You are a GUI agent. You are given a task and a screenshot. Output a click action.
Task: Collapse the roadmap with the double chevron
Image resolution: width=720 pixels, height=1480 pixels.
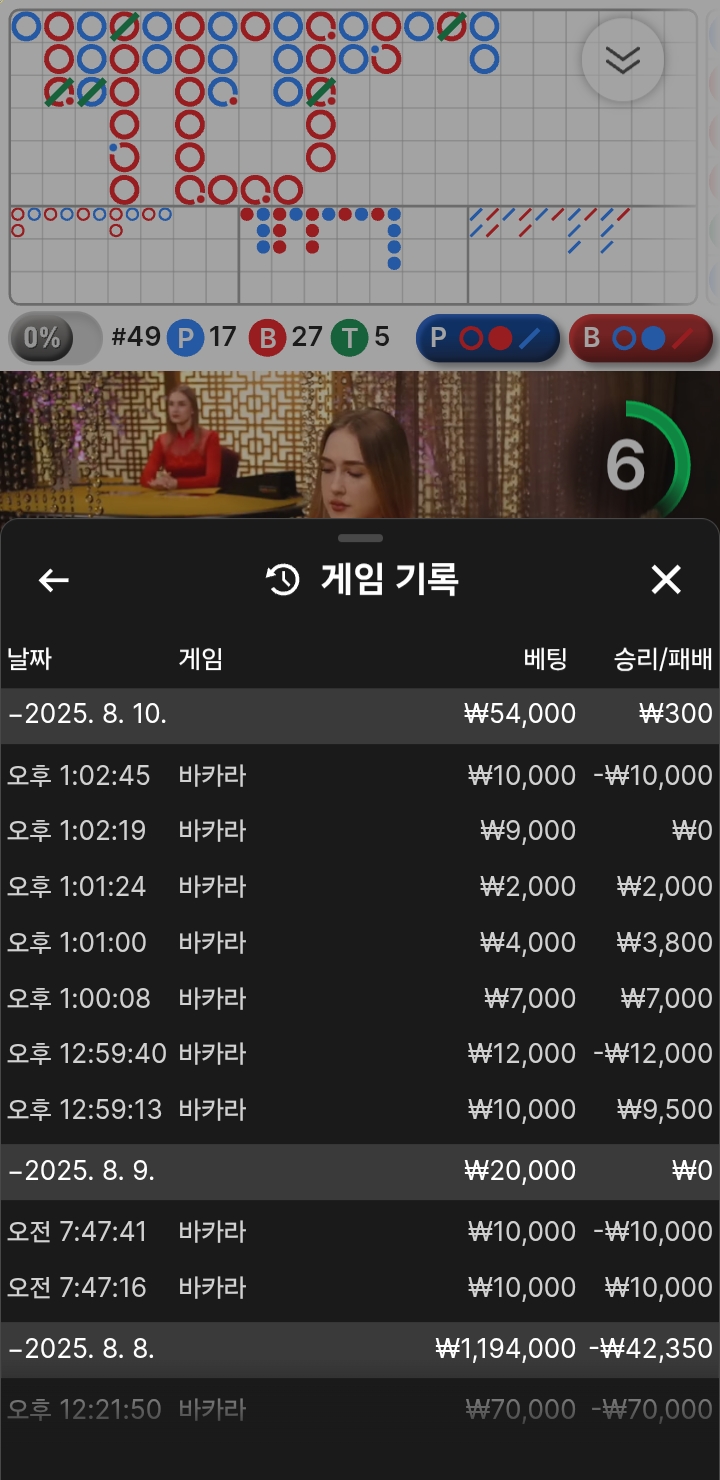coord(622,60)
